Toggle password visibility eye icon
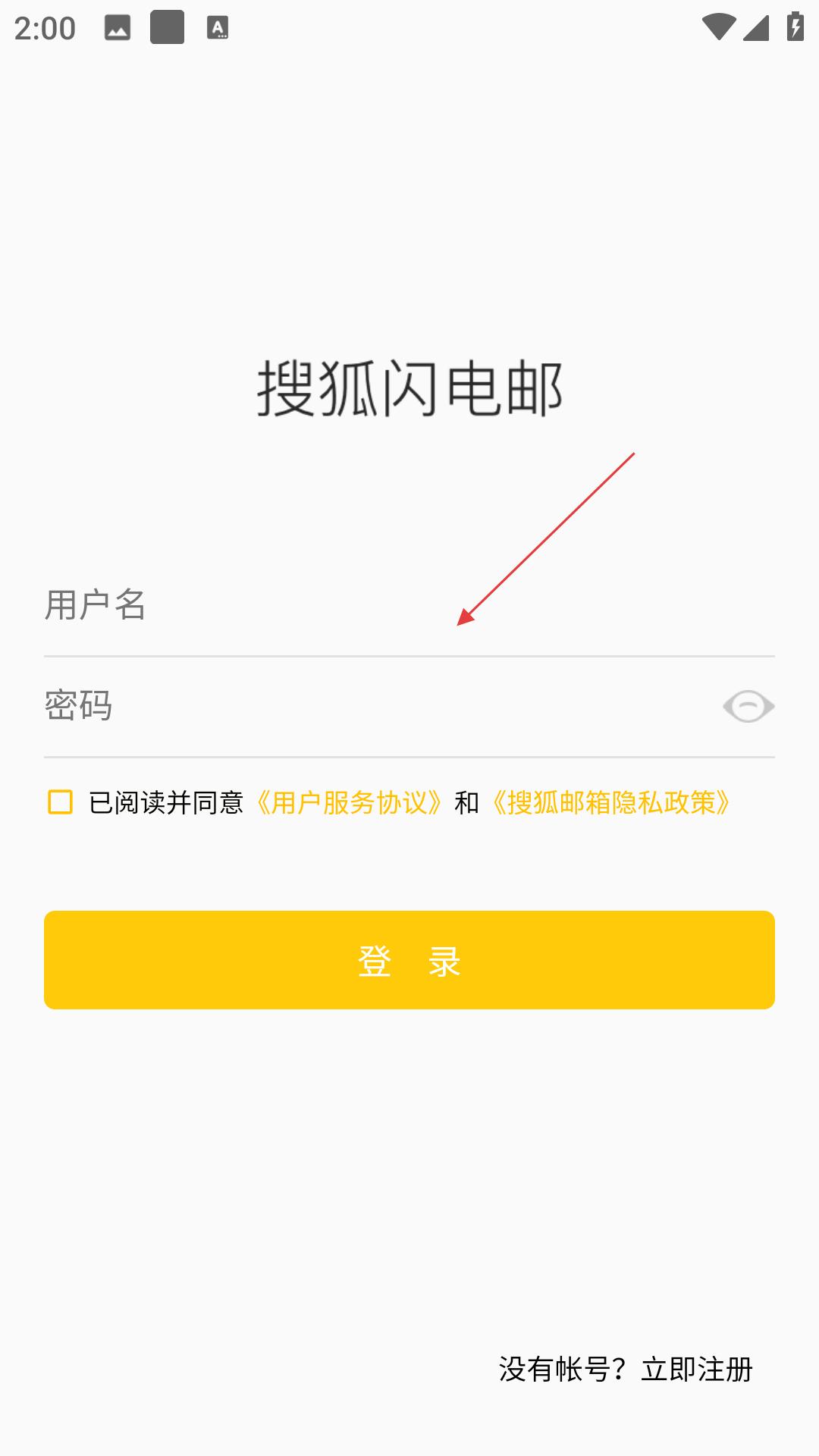Screen dimensions: 819x1456 [x=748, y=707]
